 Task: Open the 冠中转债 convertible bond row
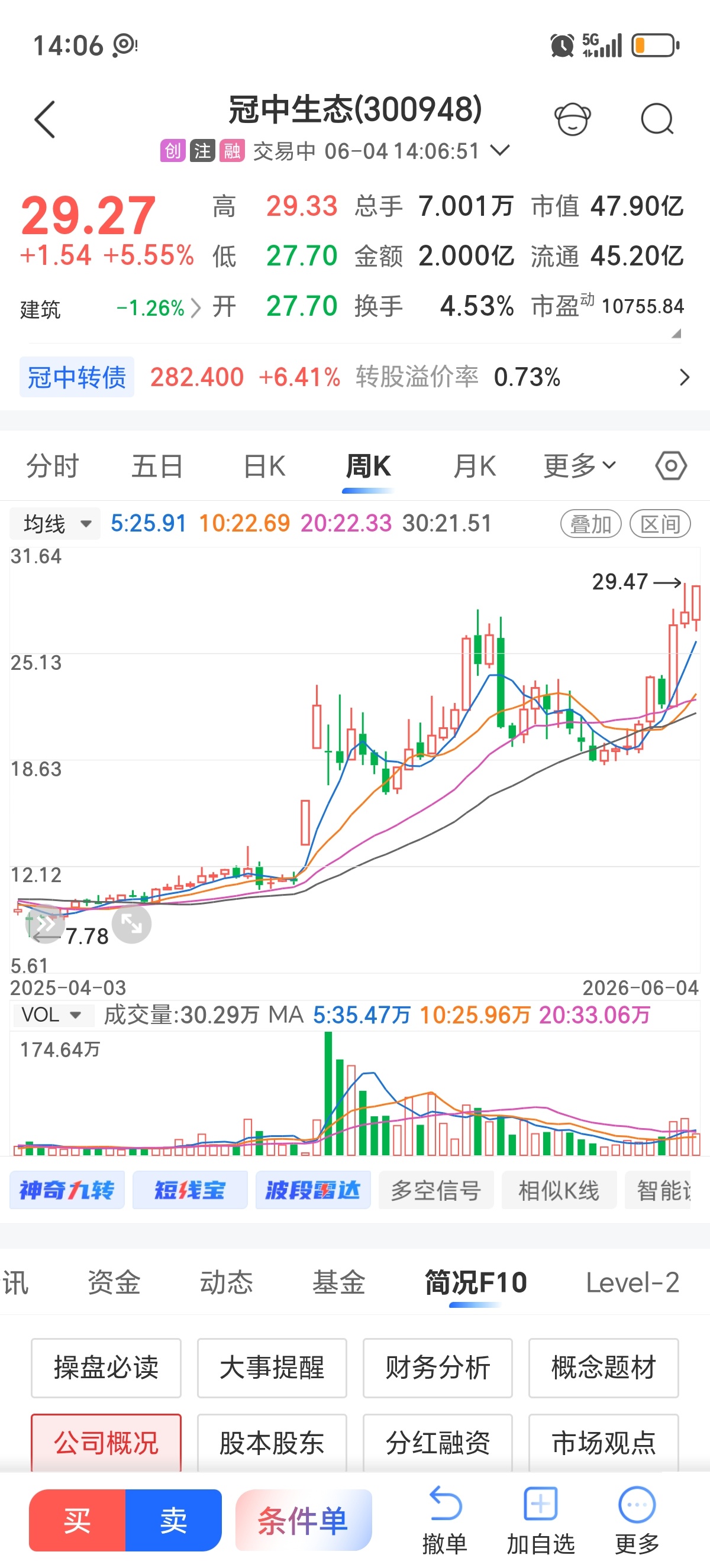pos(355,377)
